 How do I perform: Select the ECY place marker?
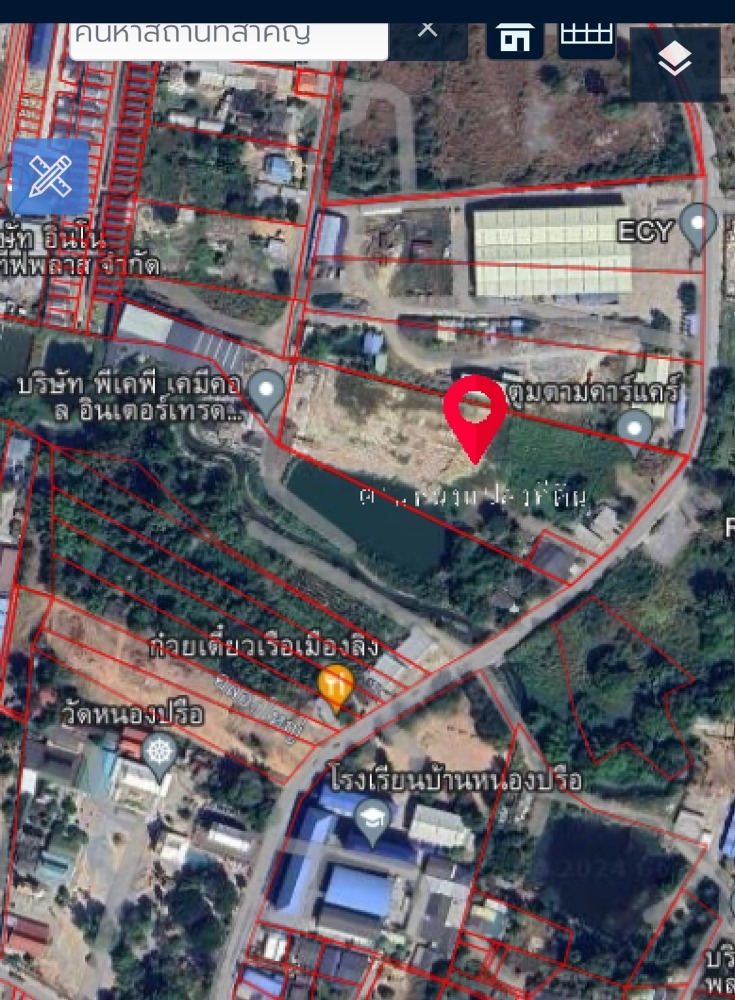coord(698,226)
